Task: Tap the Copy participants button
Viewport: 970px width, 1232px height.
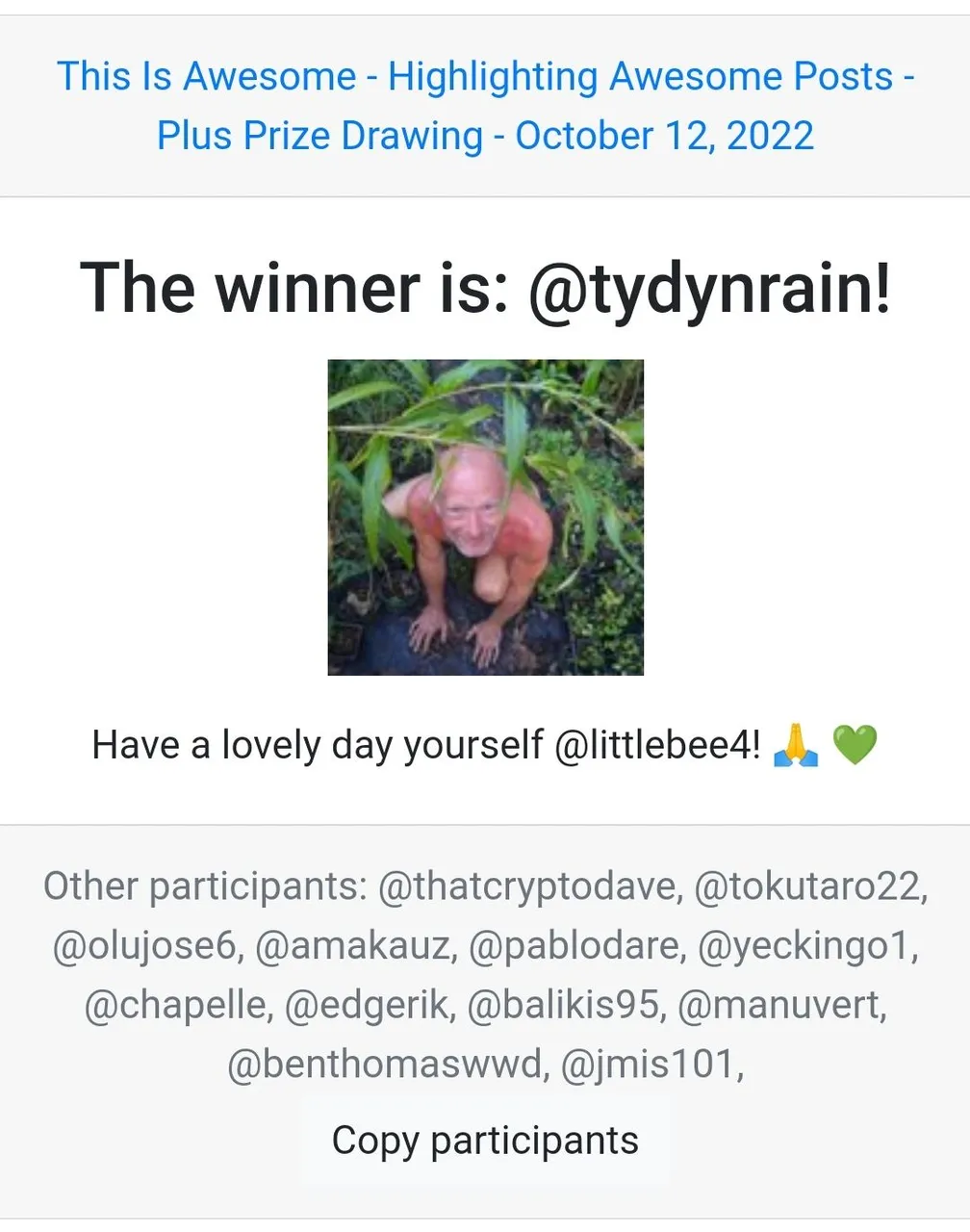Action: (485, 1141)
